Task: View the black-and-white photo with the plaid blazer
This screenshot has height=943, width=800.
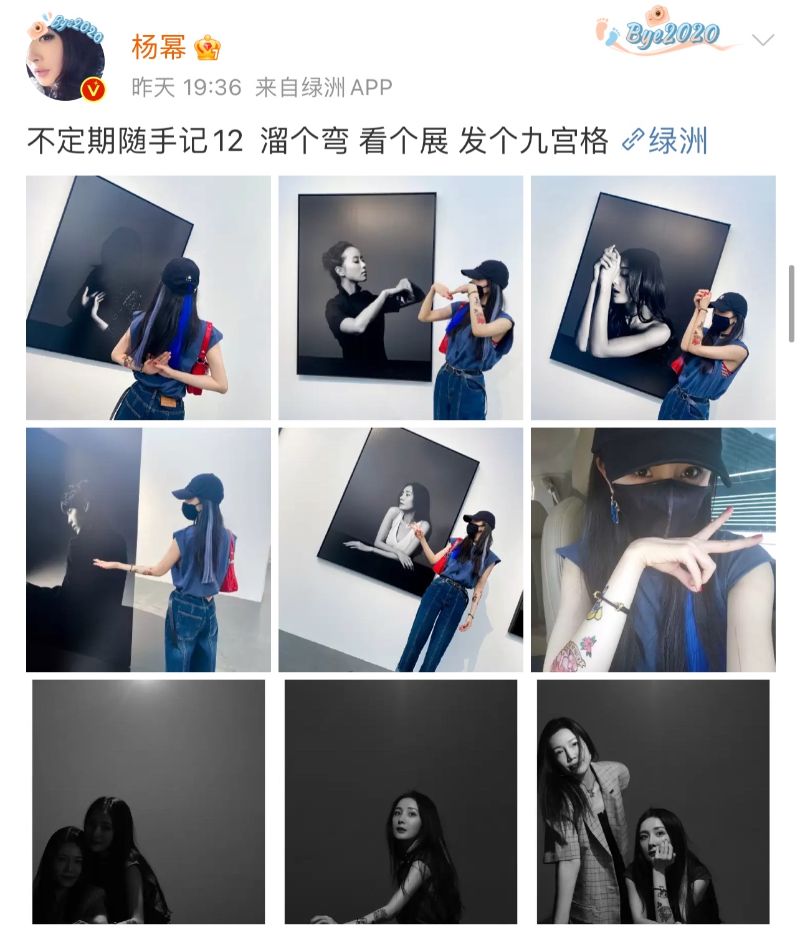Action: pyautogui.click(x=653, y=801)
